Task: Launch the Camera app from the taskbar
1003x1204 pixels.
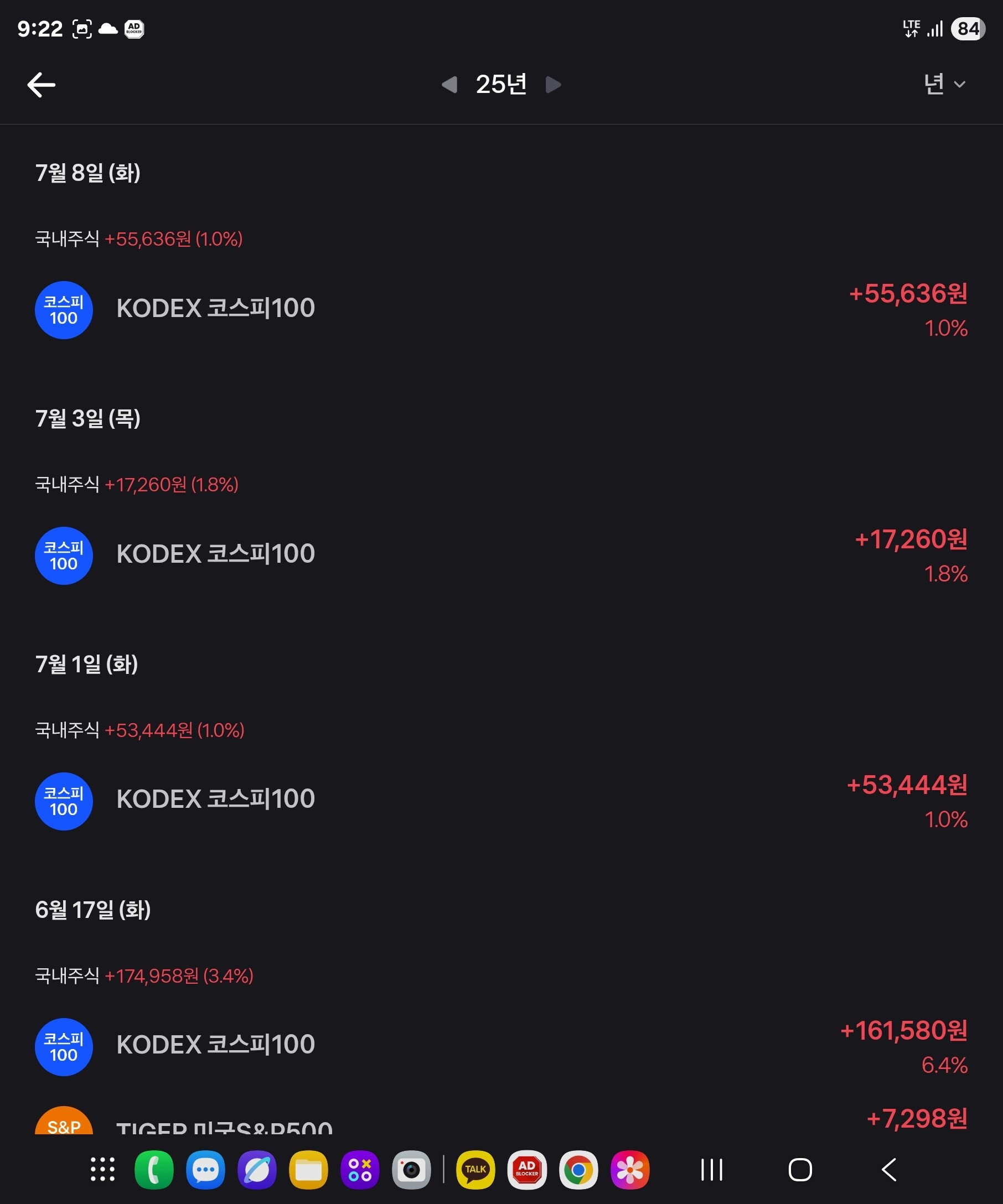Action: pos(411,1170)
